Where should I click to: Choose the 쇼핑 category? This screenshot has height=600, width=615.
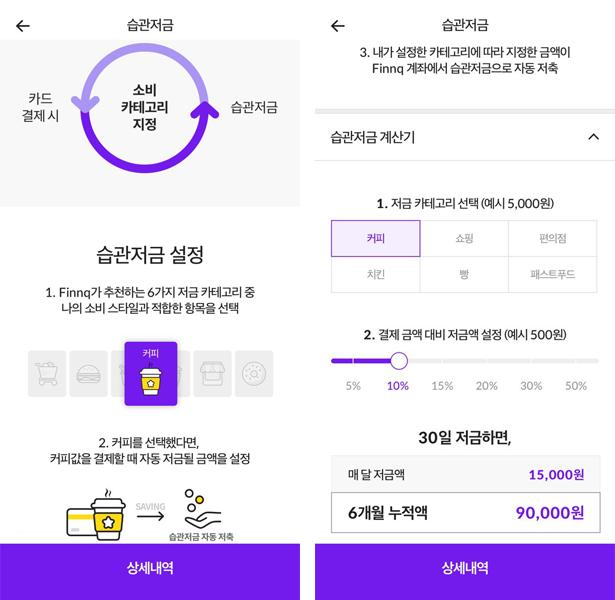coord(464,239)
